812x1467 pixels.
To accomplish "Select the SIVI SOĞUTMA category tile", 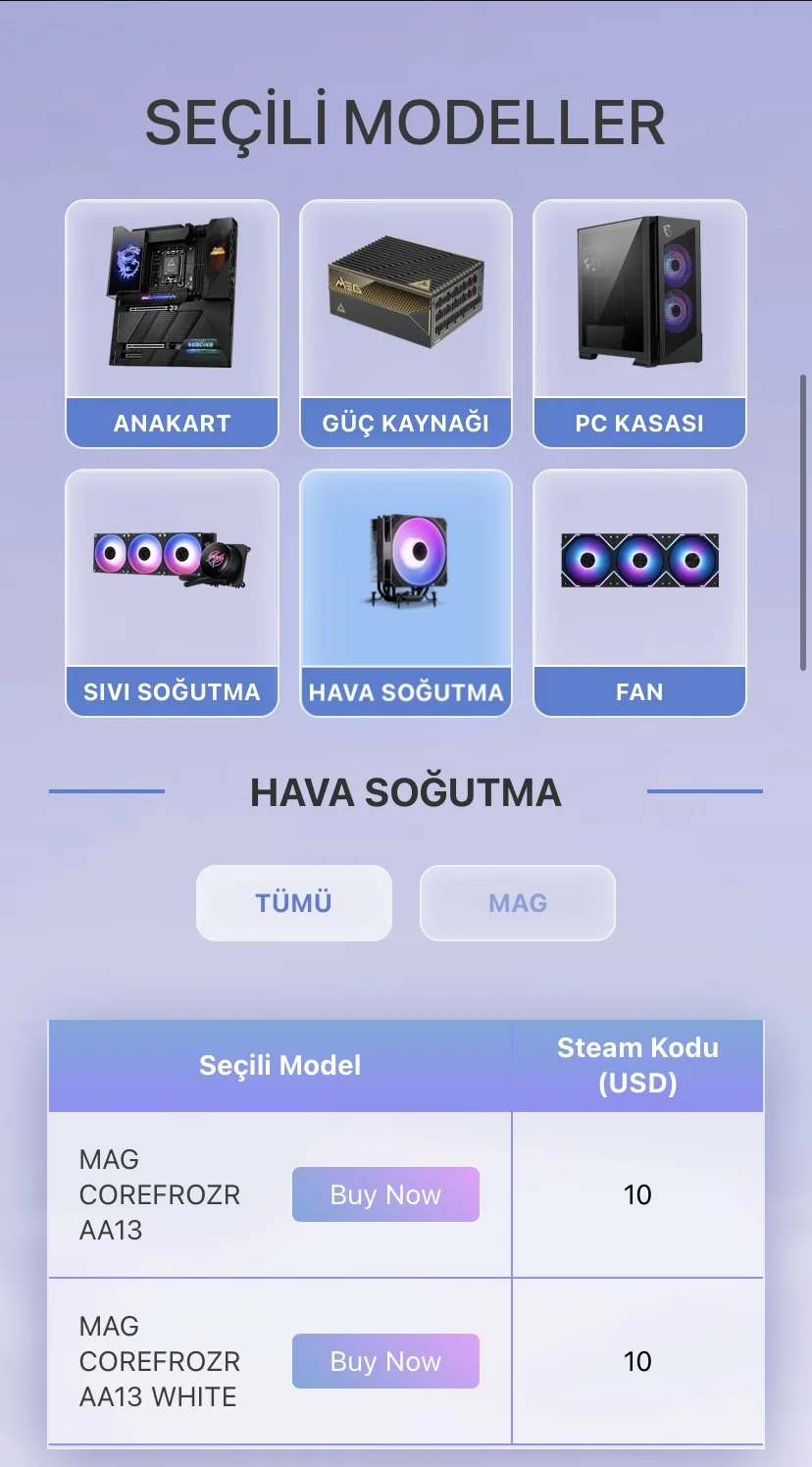I will click(172, 592).
